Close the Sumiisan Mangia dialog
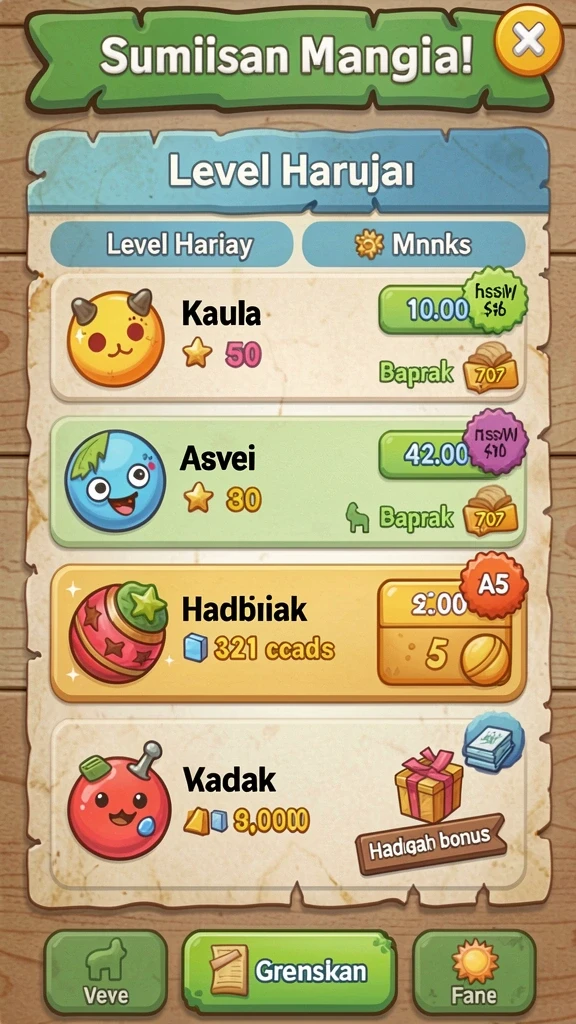 [528, 40]
